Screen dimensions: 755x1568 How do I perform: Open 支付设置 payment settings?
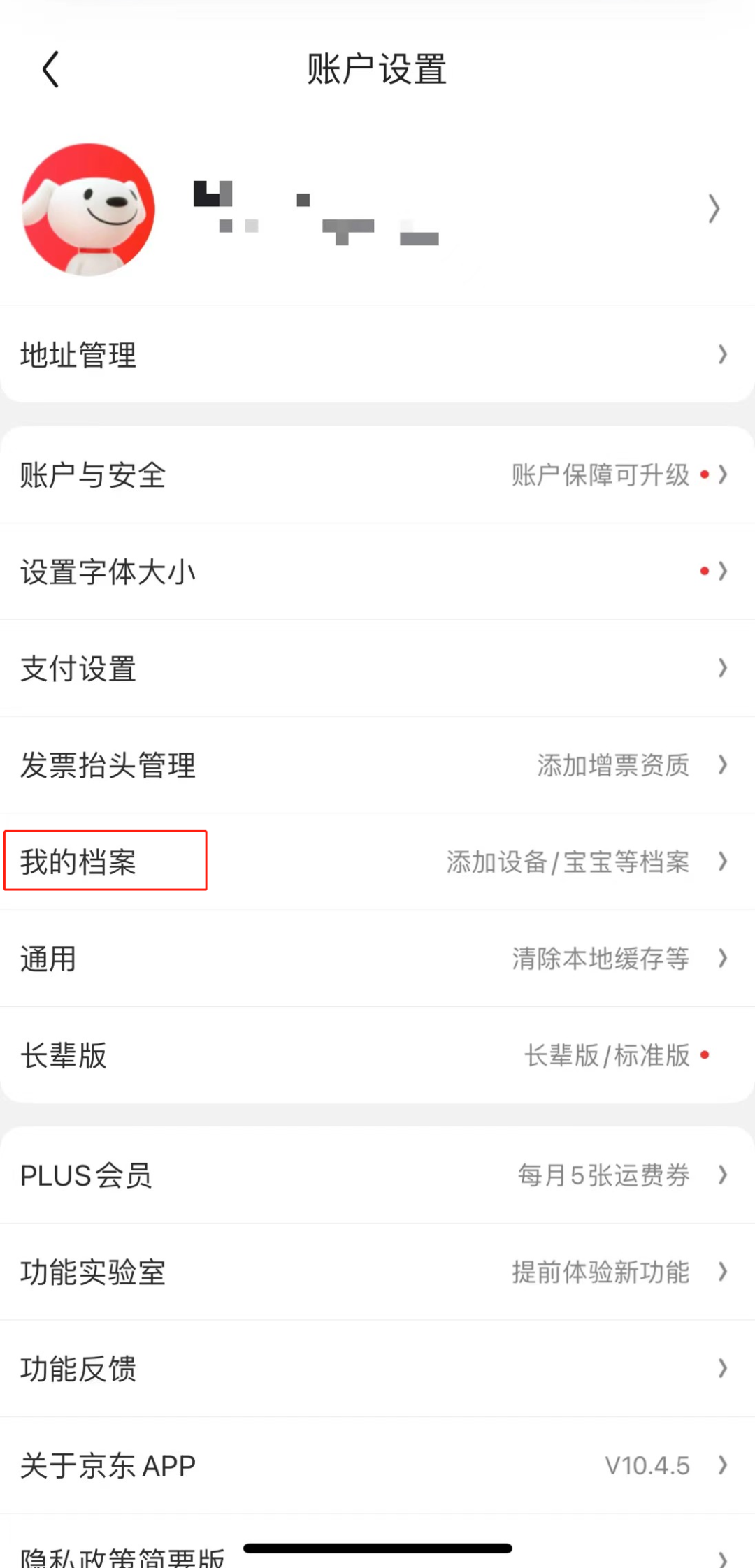377,668
